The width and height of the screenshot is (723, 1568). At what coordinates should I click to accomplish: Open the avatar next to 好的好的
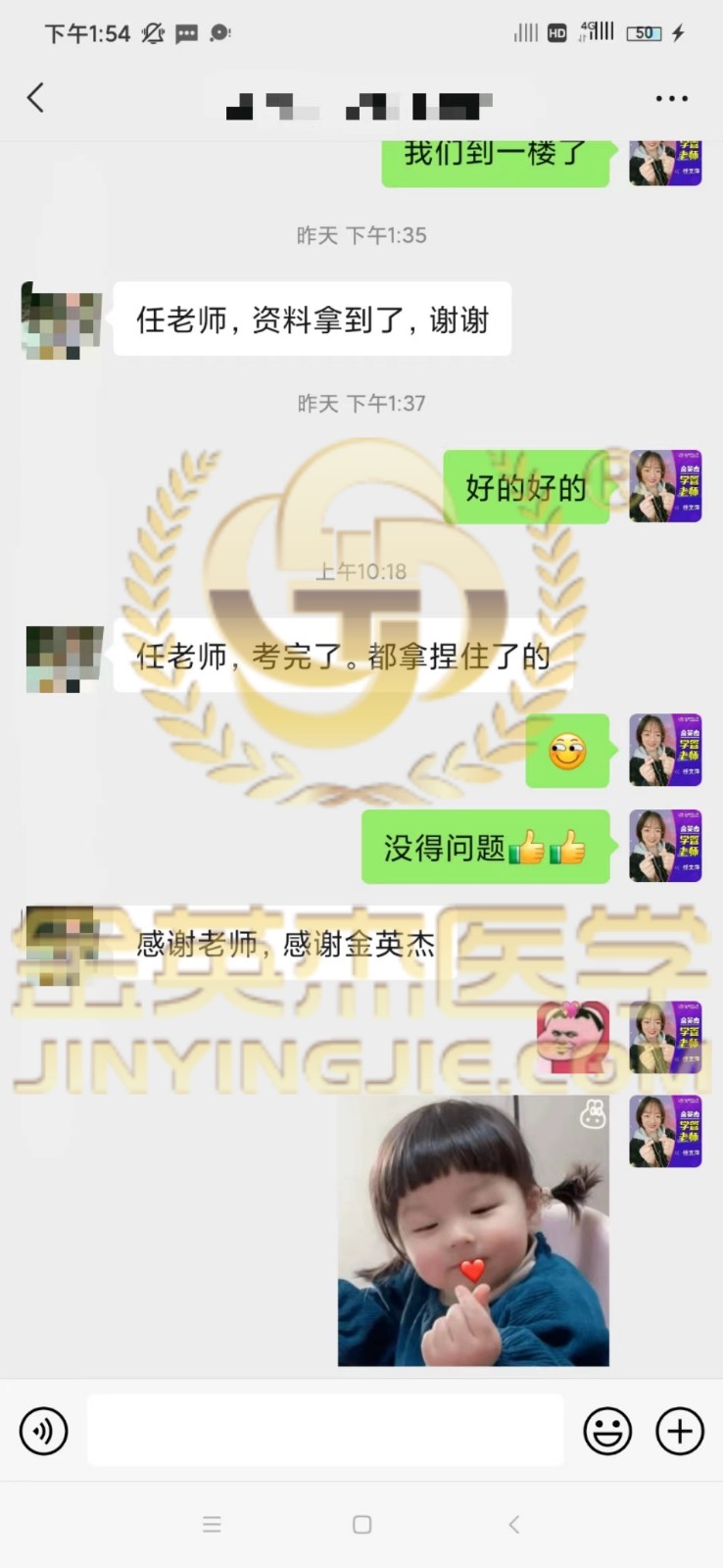tap(664, 486)
